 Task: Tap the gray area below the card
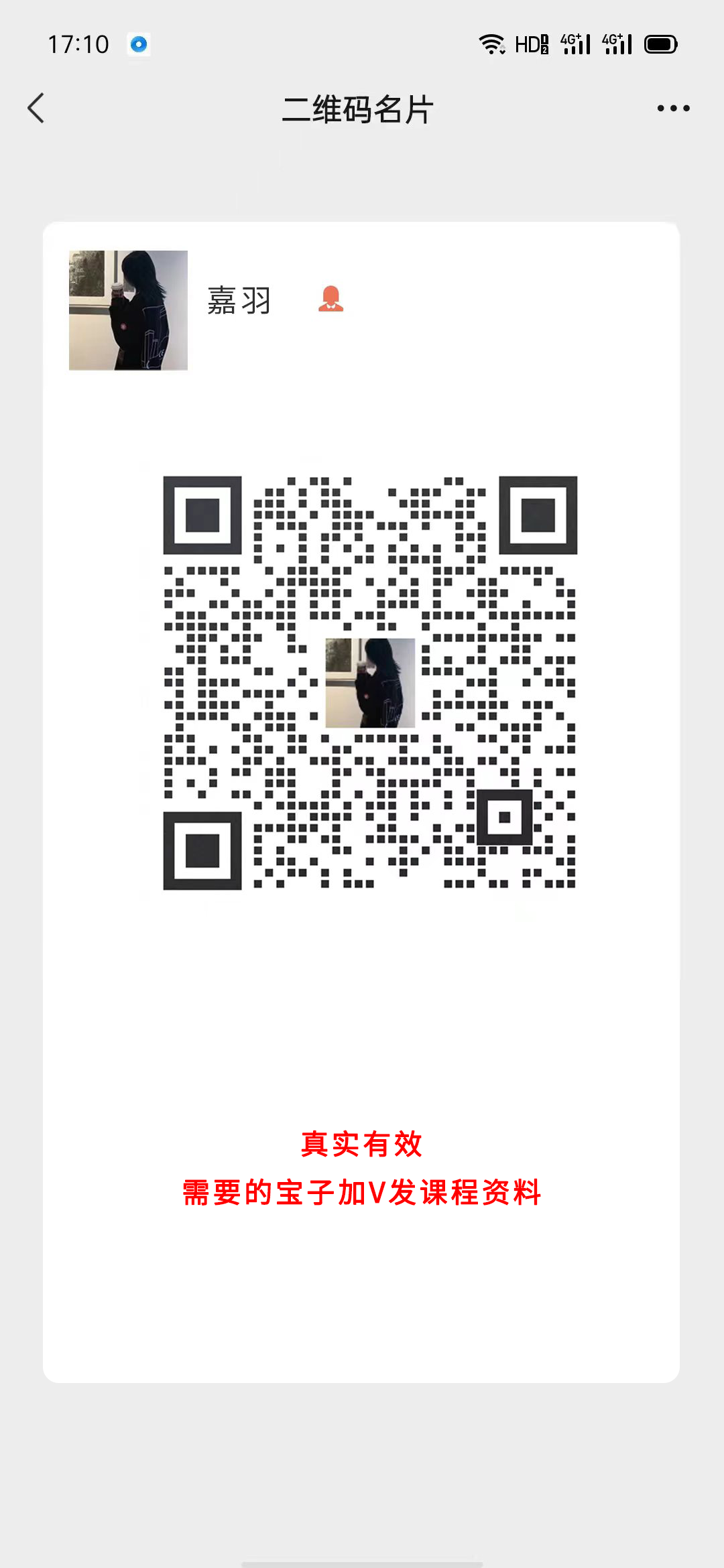[362, 1474]
